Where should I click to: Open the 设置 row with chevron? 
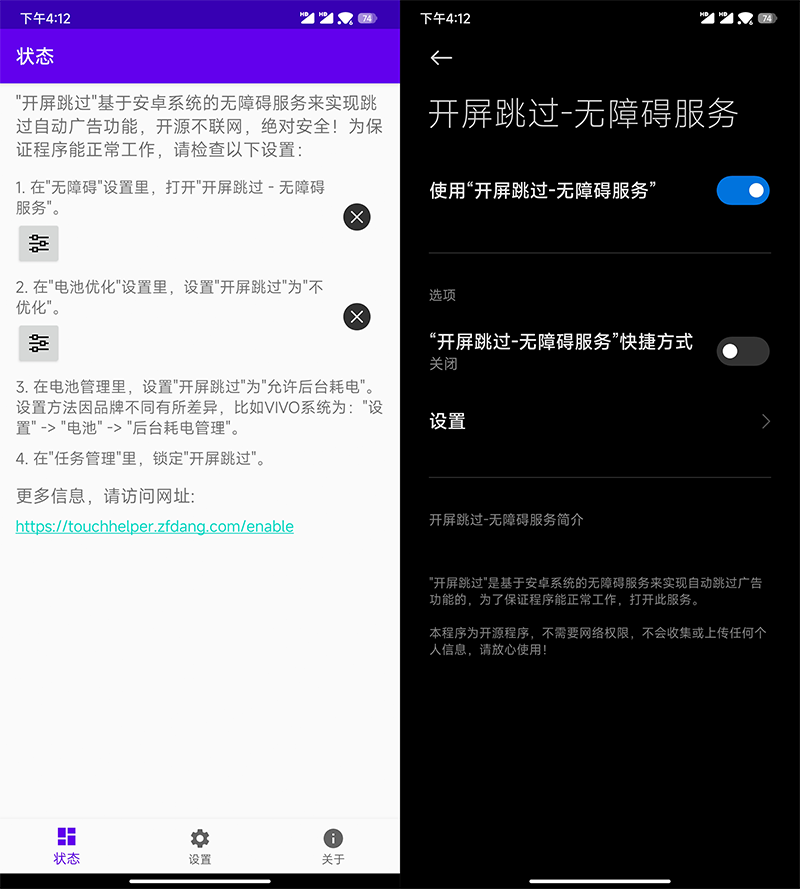(x=600, y=422)
